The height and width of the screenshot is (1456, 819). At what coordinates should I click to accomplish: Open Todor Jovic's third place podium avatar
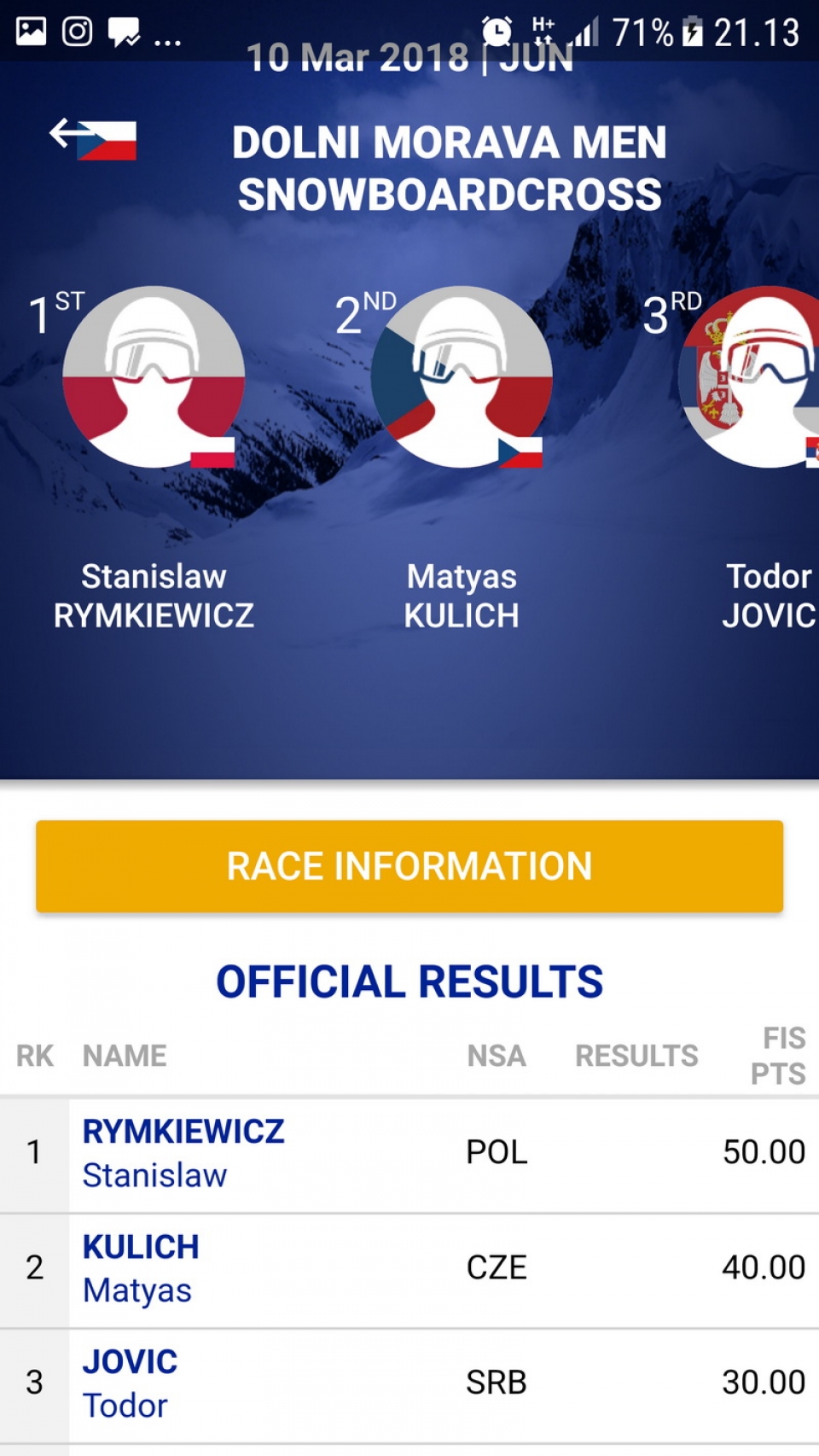[x=749, y=376]
